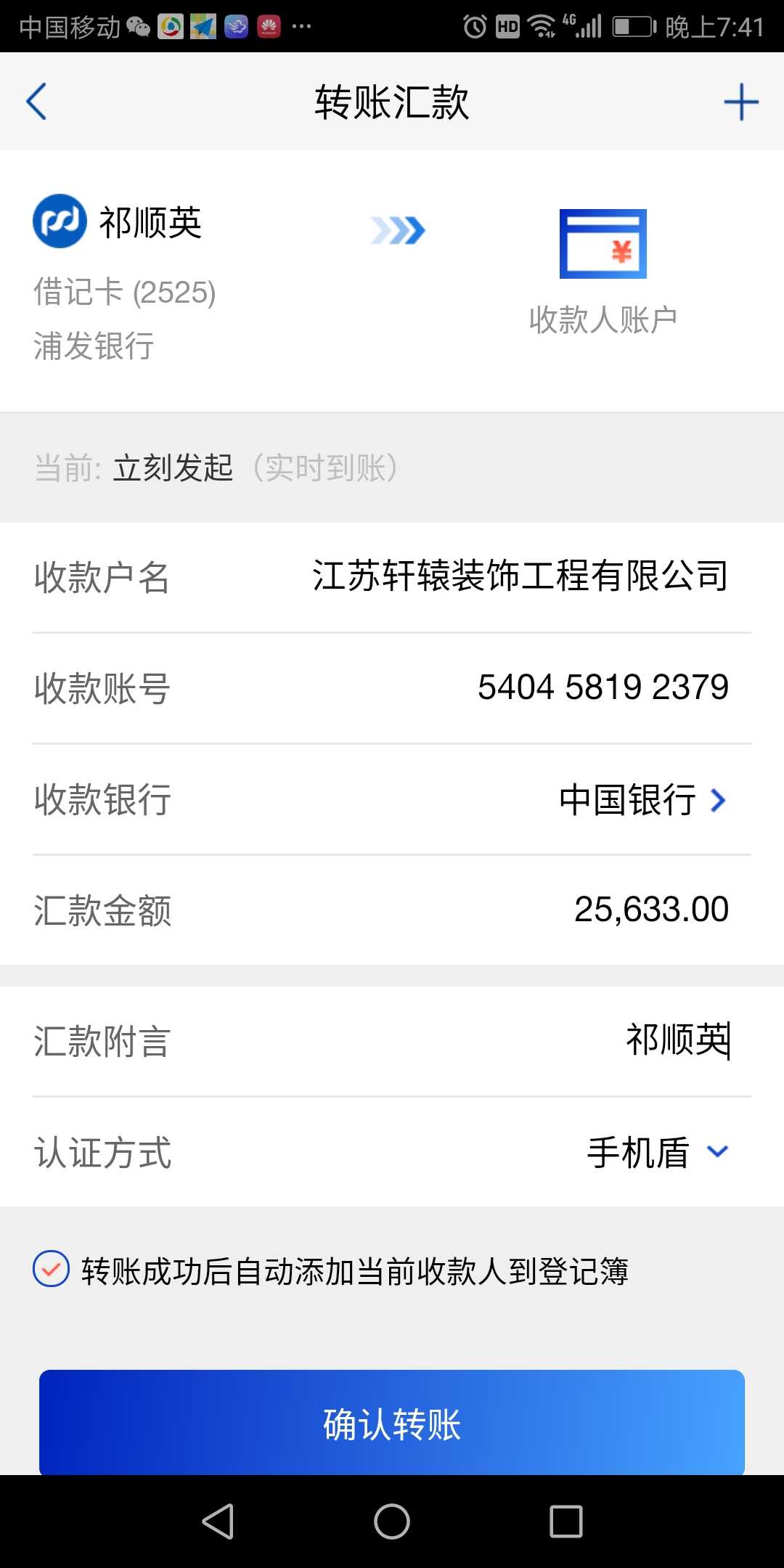The image size is (784, 1568).
Task: Edit the 收款账号 account number field
Action: 603,687
